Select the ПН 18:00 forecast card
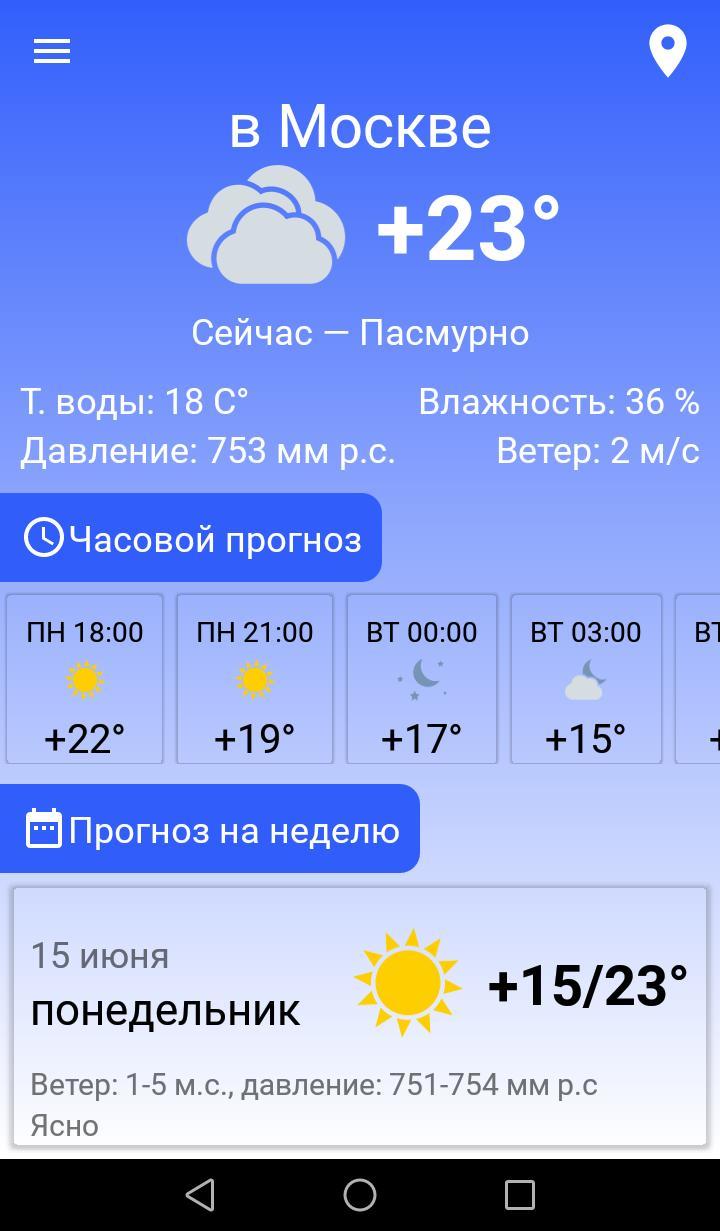The width and height of the screenshot is (720, 1231). [84, 679]
